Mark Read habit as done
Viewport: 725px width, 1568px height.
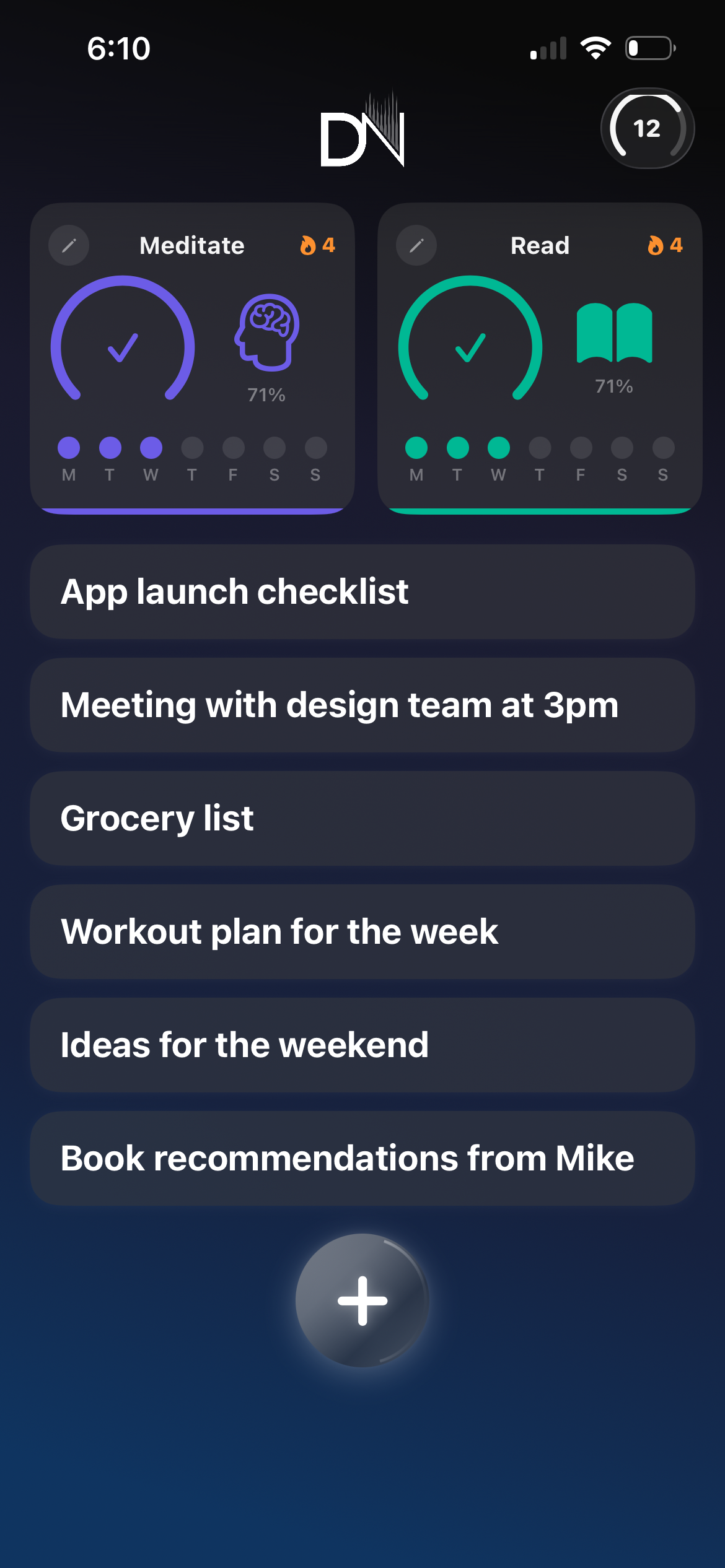click(x=470, y=347)
